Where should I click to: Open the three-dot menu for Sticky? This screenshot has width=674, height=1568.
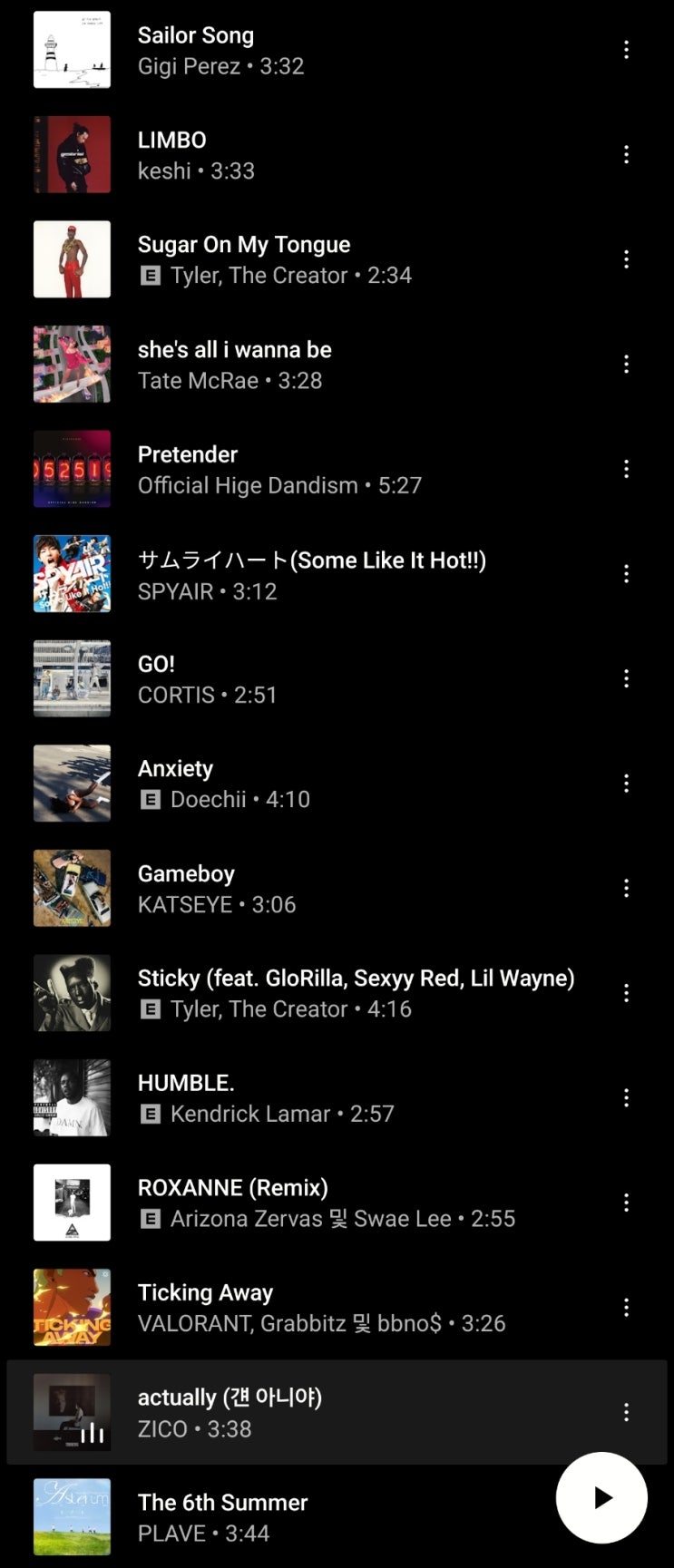coord(626,993)
